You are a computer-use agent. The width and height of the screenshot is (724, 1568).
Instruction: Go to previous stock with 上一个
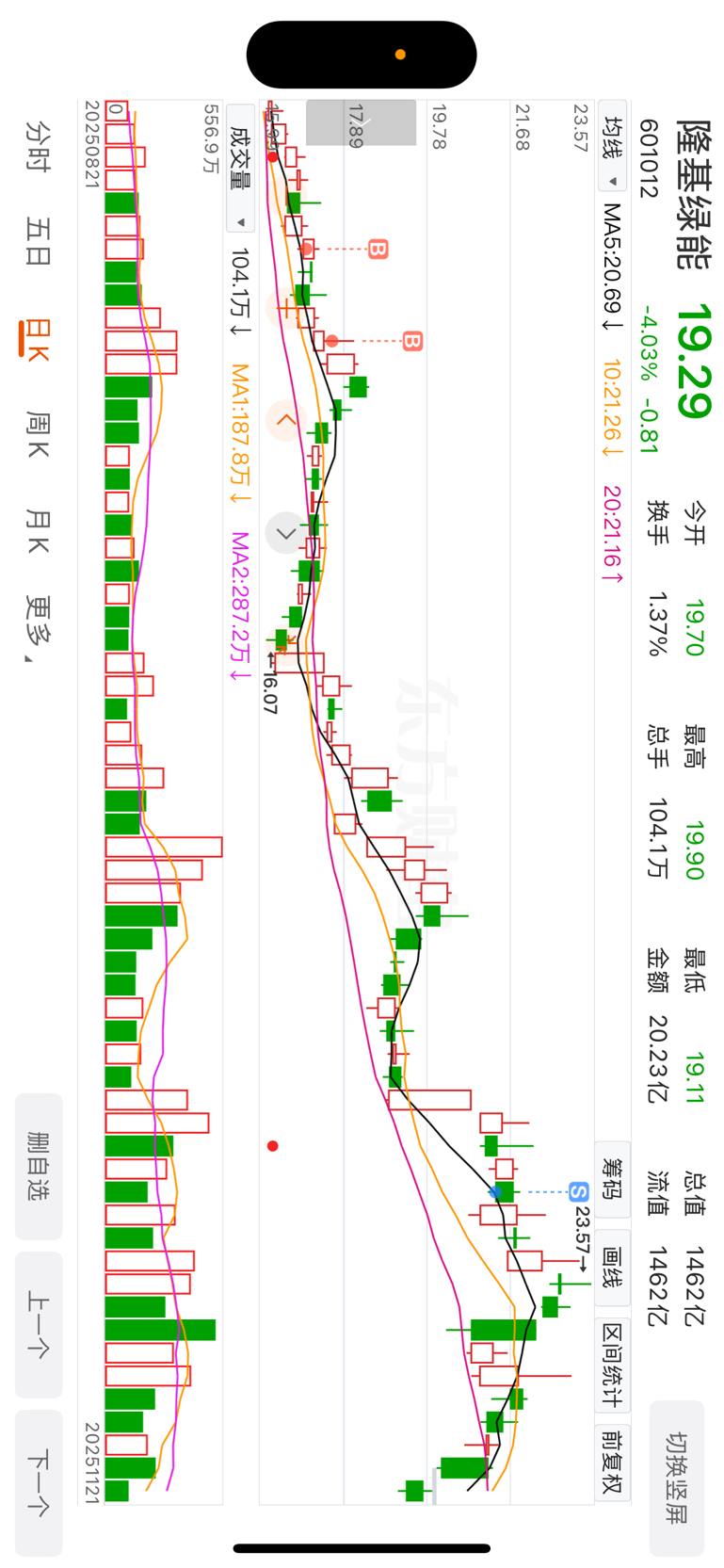tap(39, 1325)
